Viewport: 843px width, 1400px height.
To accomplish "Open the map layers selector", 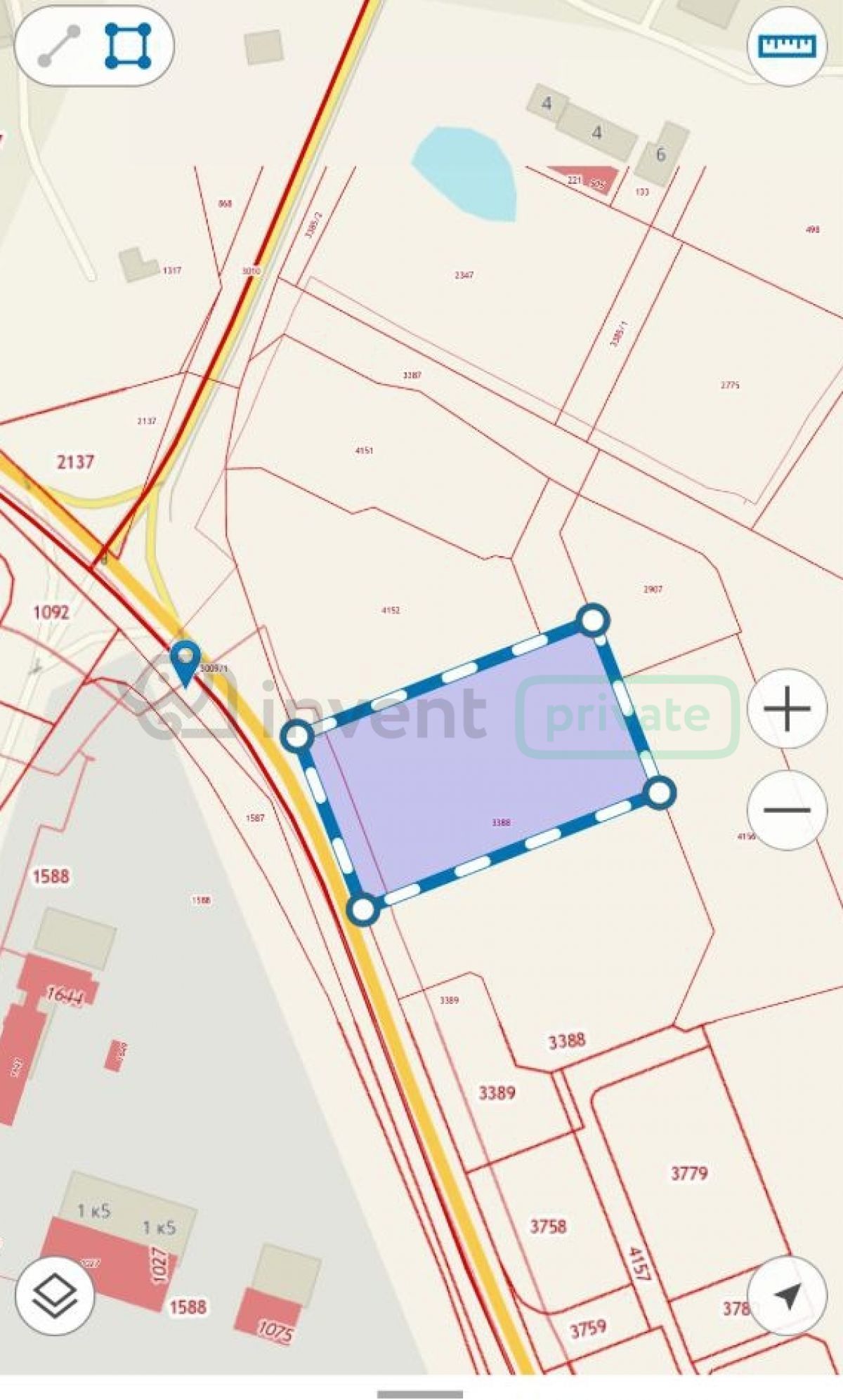I will point(55,1295).
